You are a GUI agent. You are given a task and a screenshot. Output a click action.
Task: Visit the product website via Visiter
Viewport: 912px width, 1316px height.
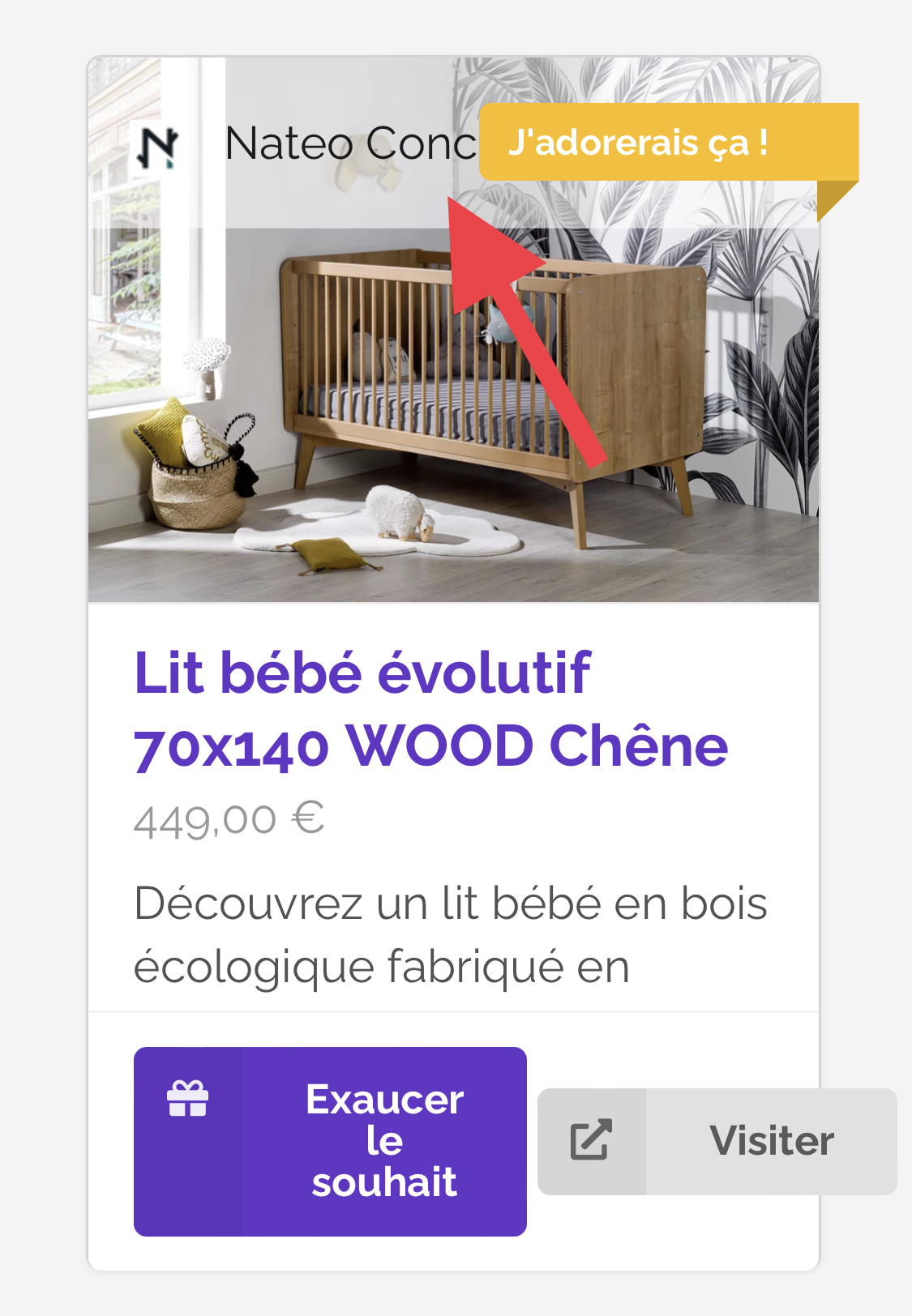point(717,1141)
